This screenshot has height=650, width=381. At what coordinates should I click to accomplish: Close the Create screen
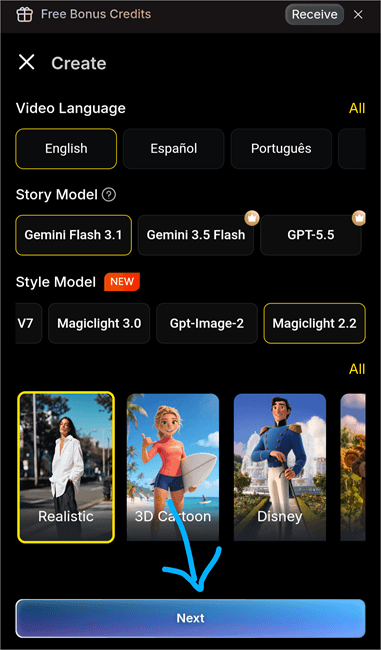tap(27, 63)
